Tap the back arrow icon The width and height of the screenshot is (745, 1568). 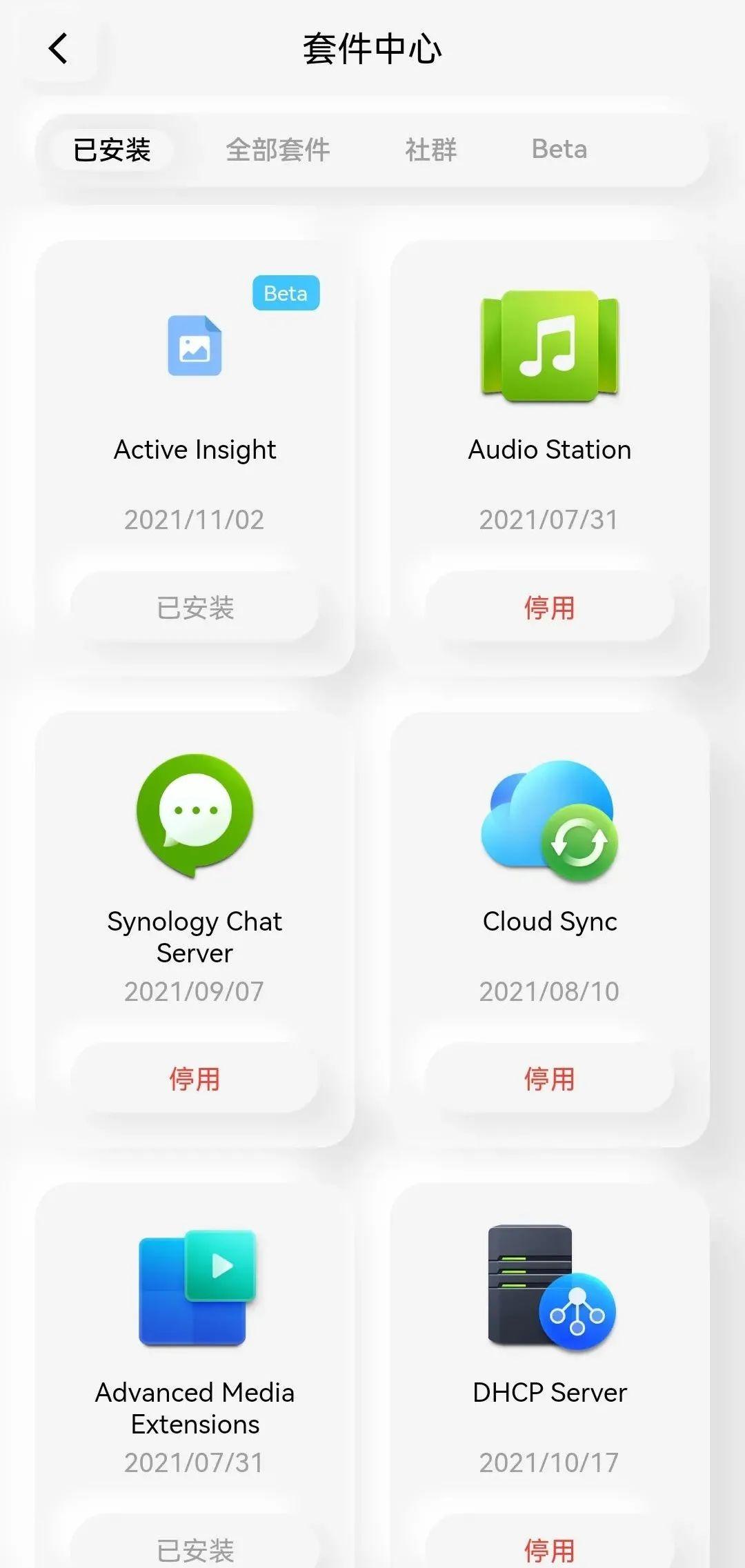(x=57, y=48)
